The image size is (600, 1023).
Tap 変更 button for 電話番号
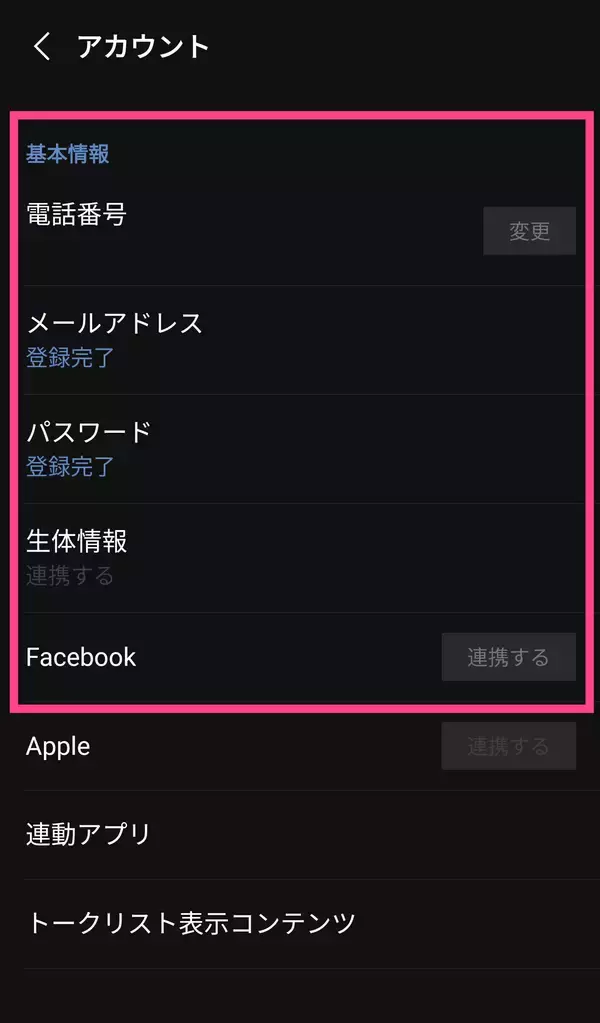click(x=529, y=231)
